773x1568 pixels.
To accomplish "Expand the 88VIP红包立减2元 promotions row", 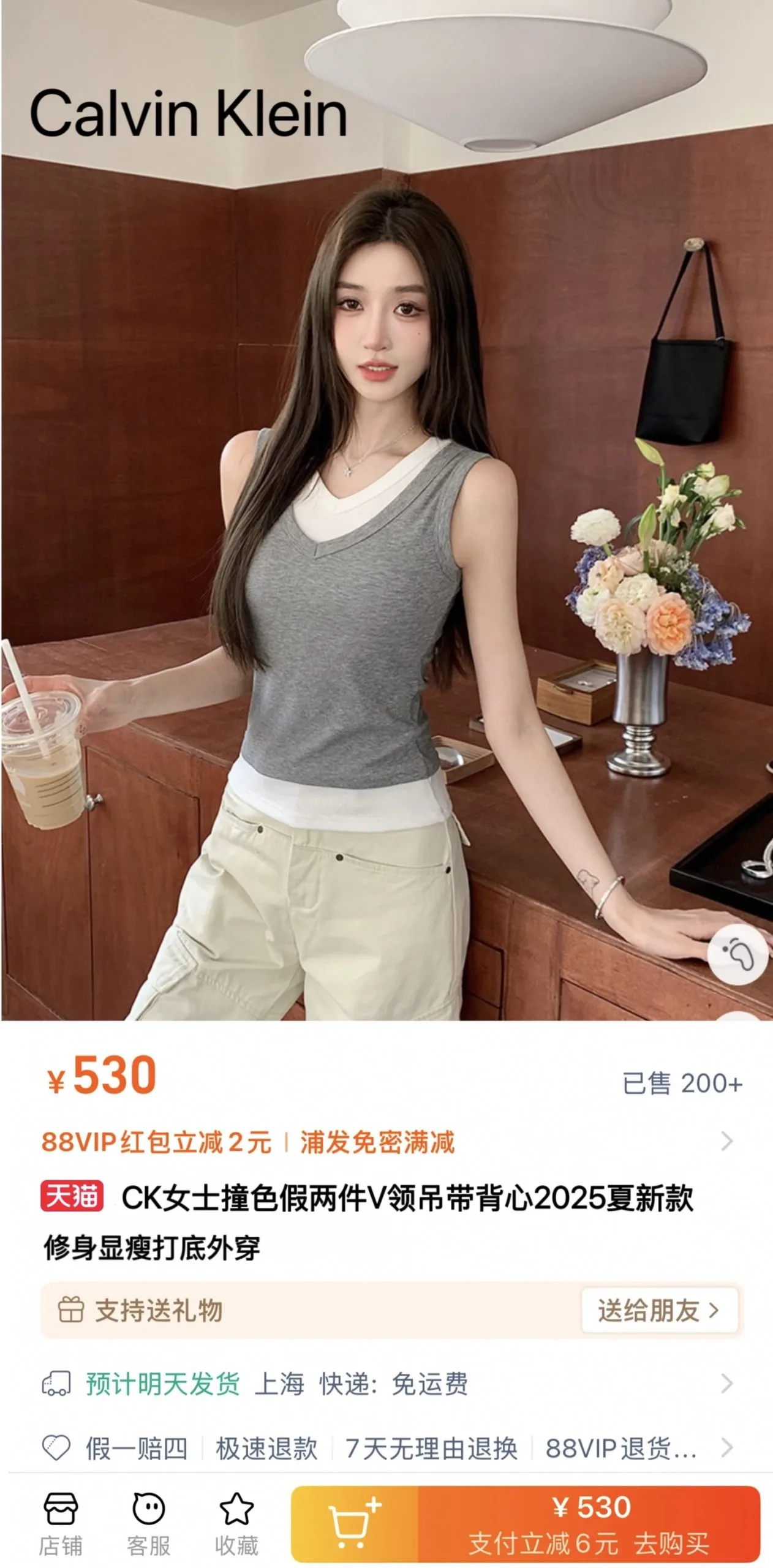I will pyautogui.click(x=386, y=1142).
